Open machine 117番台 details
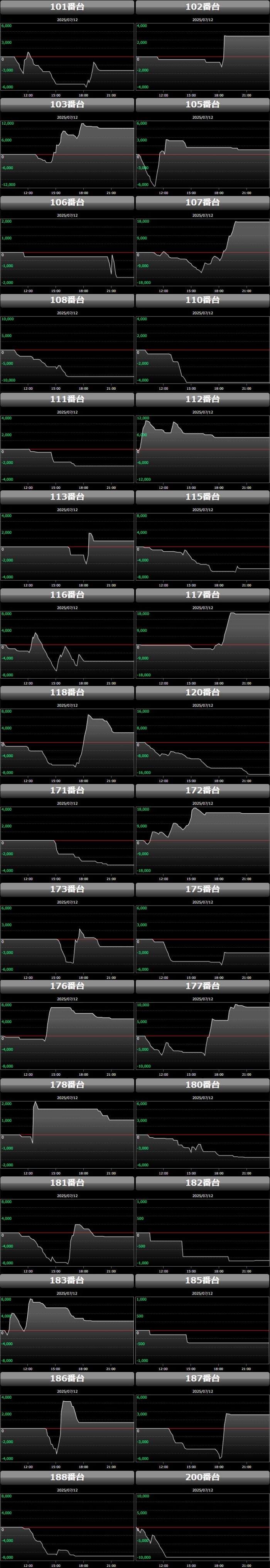 [x=202, y=595]
